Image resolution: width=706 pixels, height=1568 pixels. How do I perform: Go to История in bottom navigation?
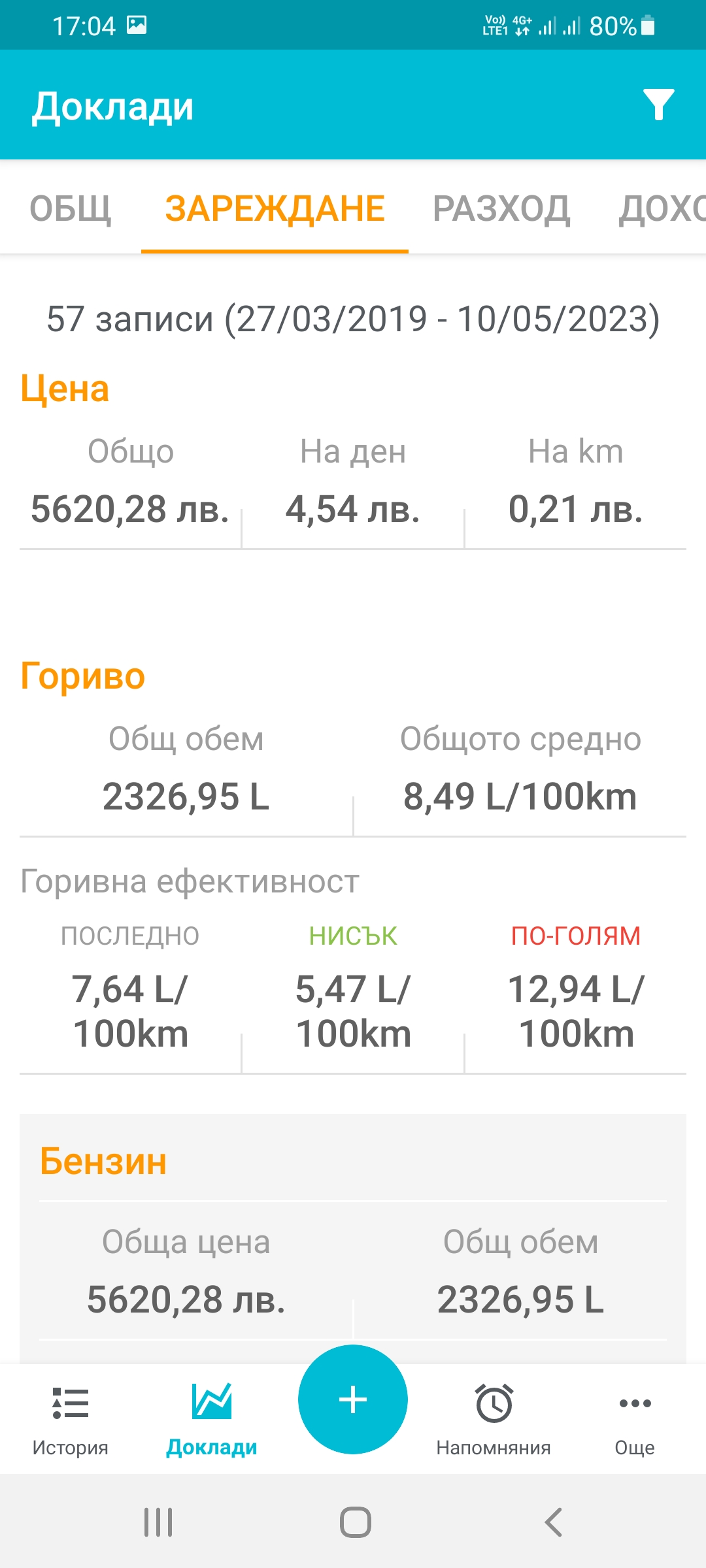click(71, 1419)
